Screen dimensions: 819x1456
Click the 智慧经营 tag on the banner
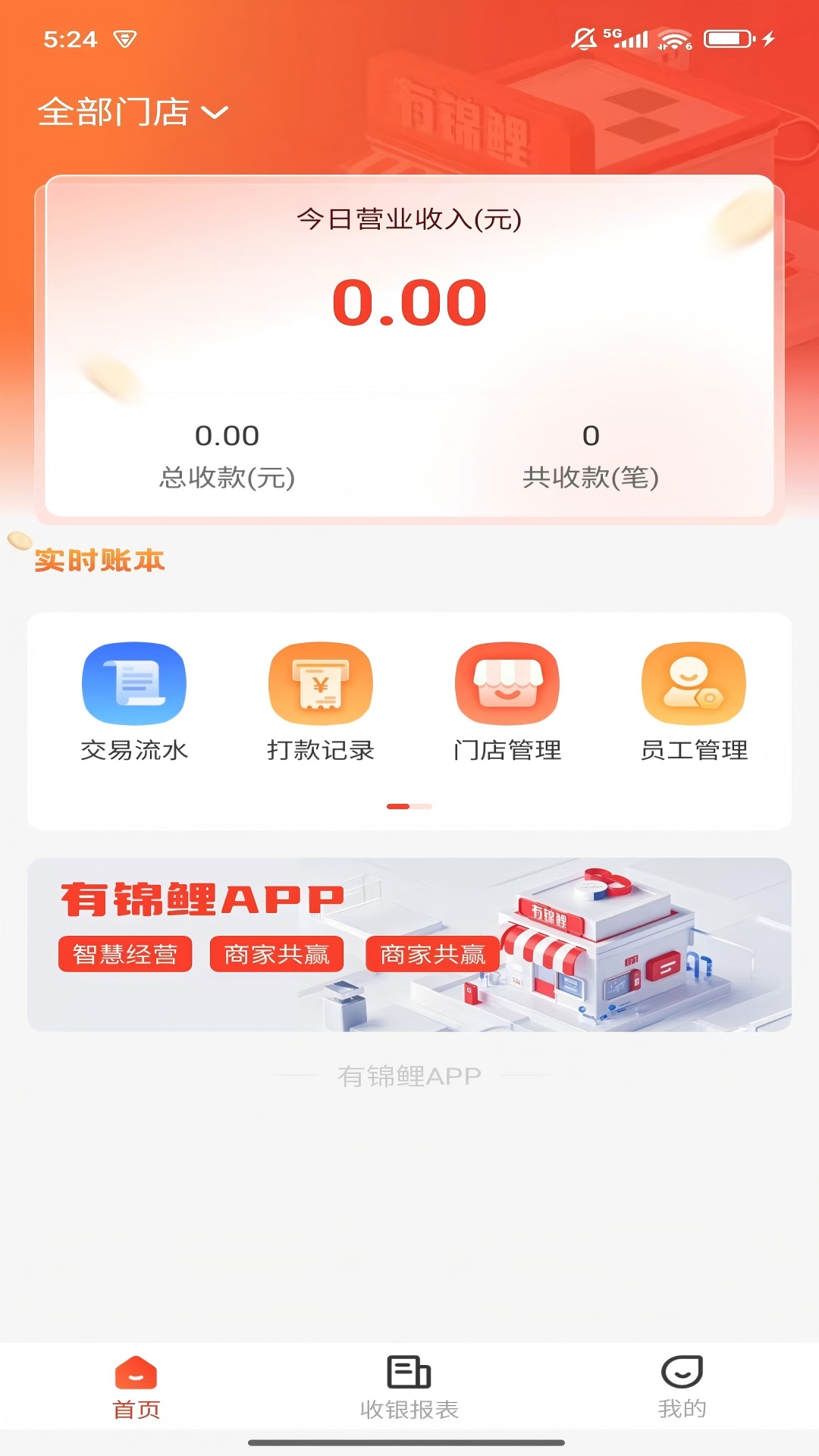[126, 953]
